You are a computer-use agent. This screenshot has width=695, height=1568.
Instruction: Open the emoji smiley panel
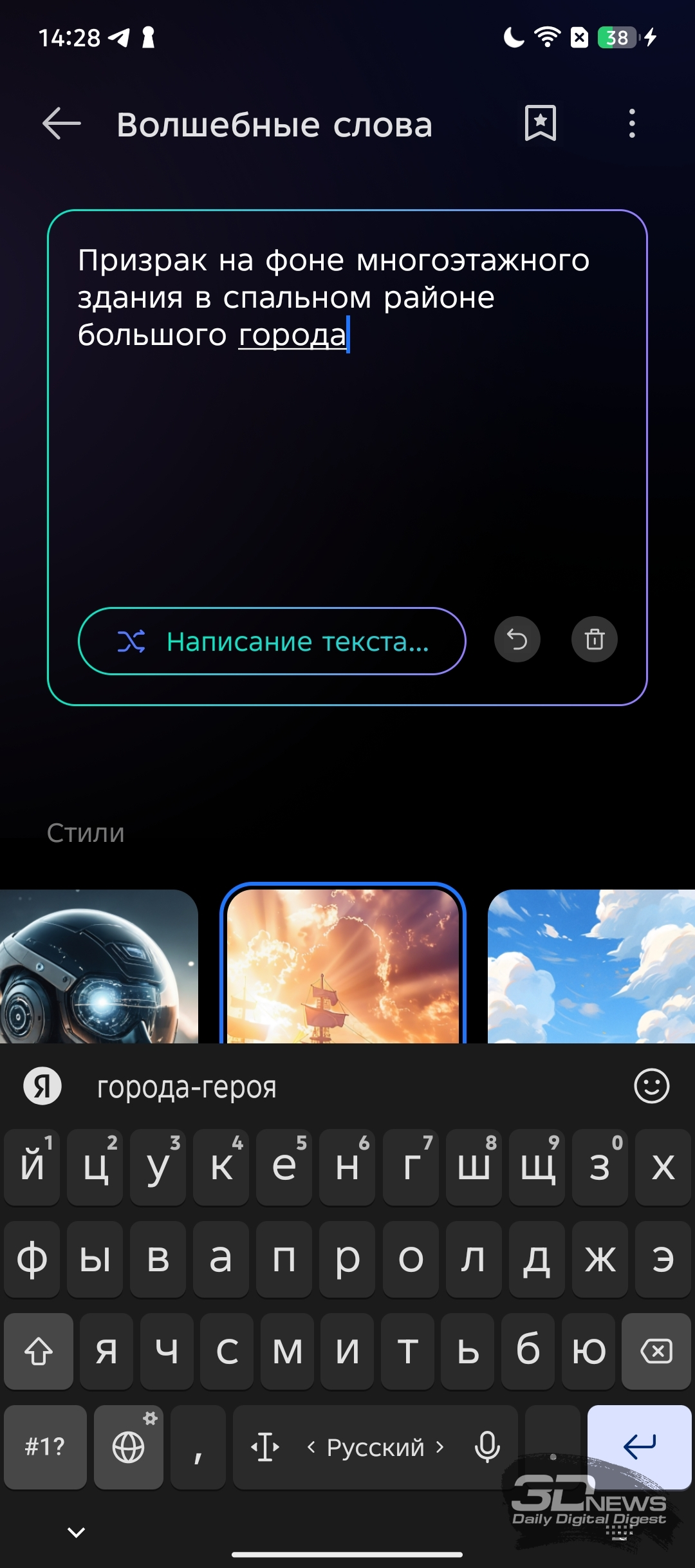[x=652, y=1087]
